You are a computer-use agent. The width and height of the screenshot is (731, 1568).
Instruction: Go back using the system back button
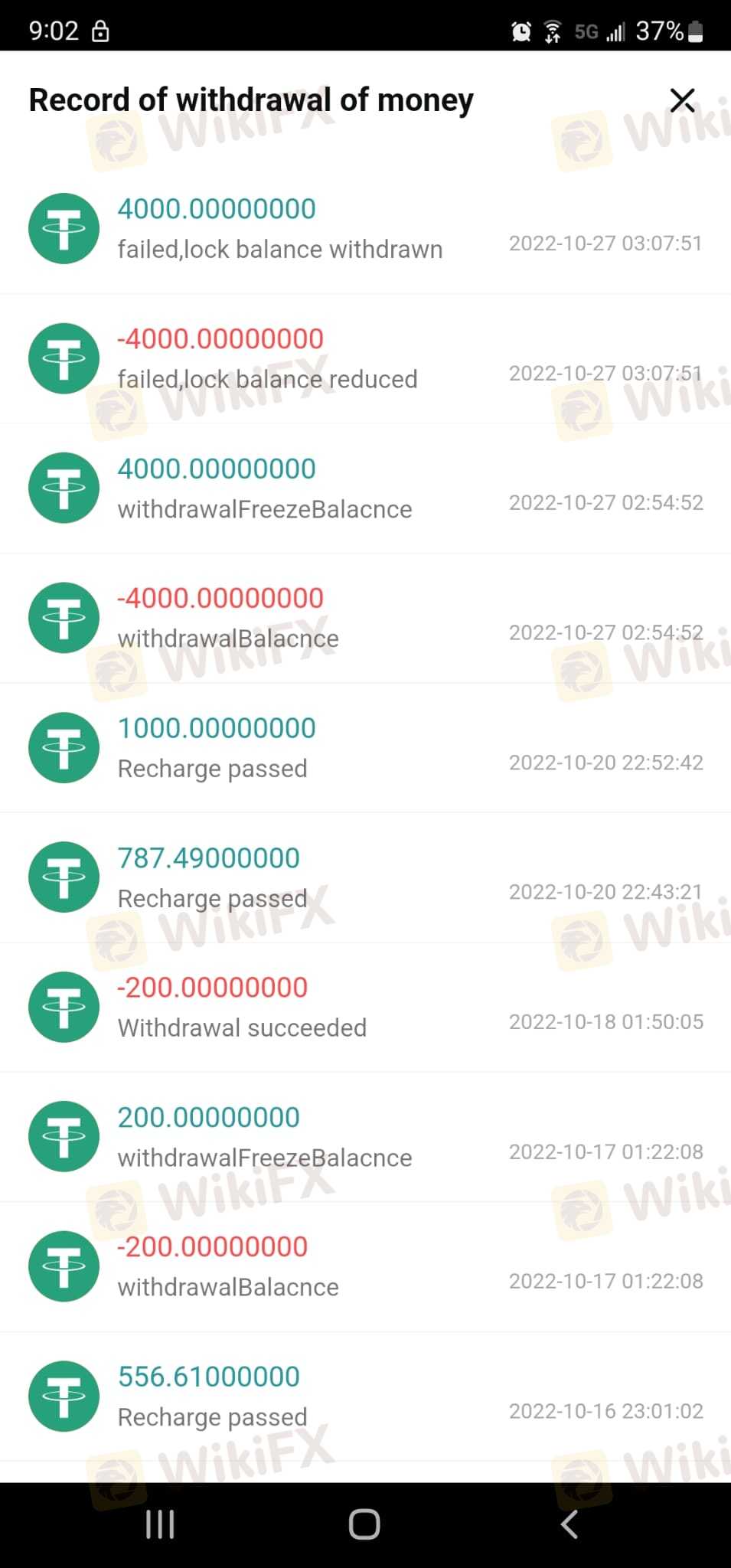[x=569, y=1524]
